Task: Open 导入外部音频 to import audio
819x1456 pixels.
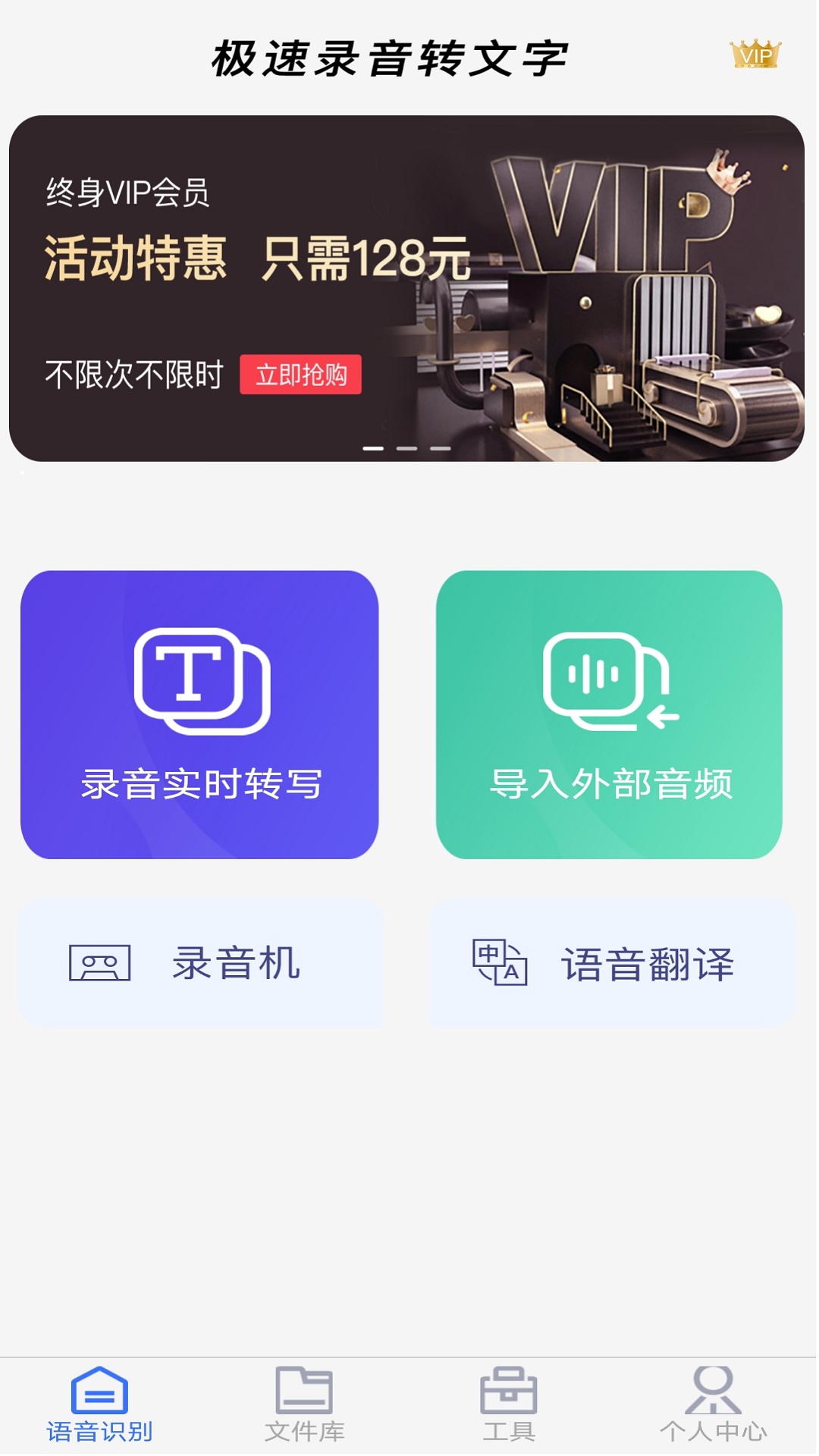Action: (609, 714)
